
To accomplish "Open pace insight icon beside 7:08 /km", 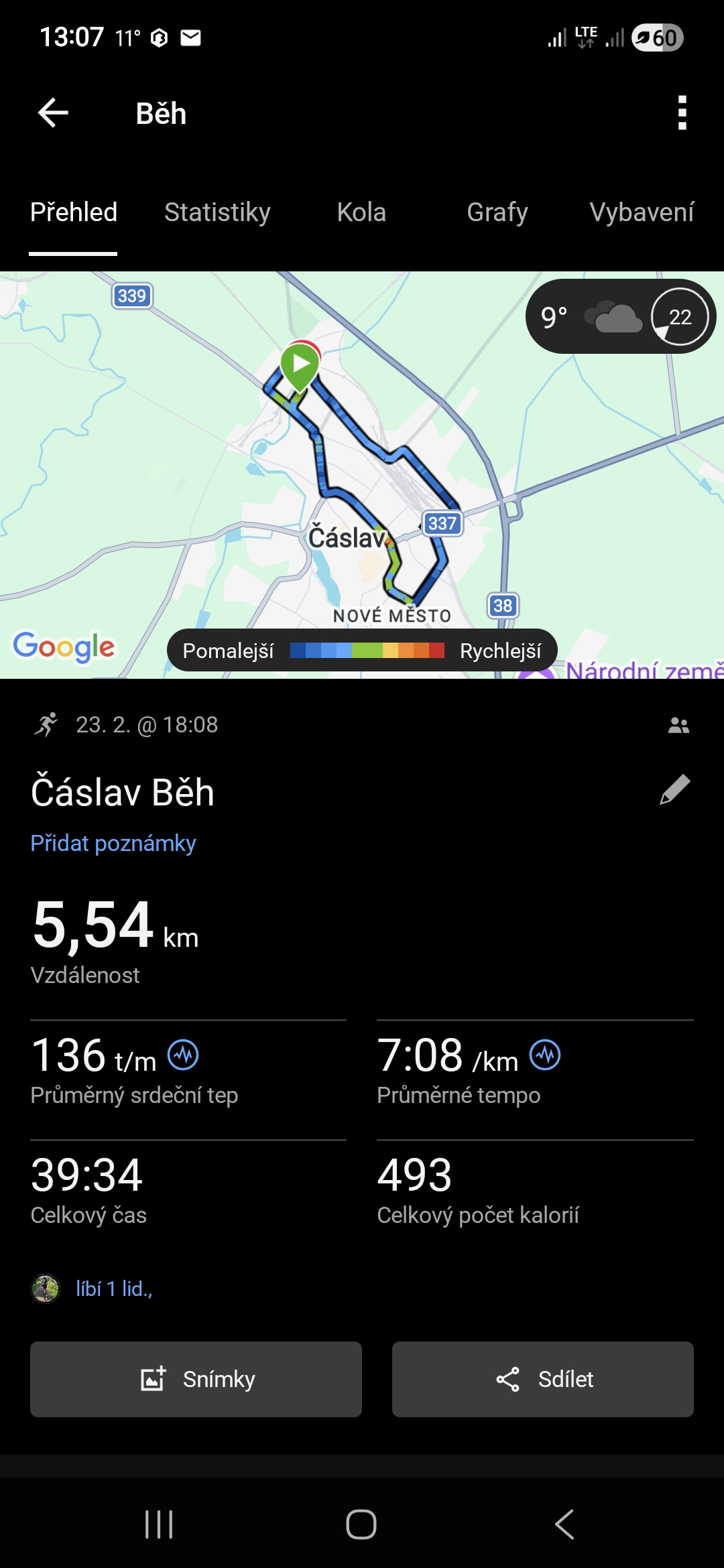I will coord(545,1055).
